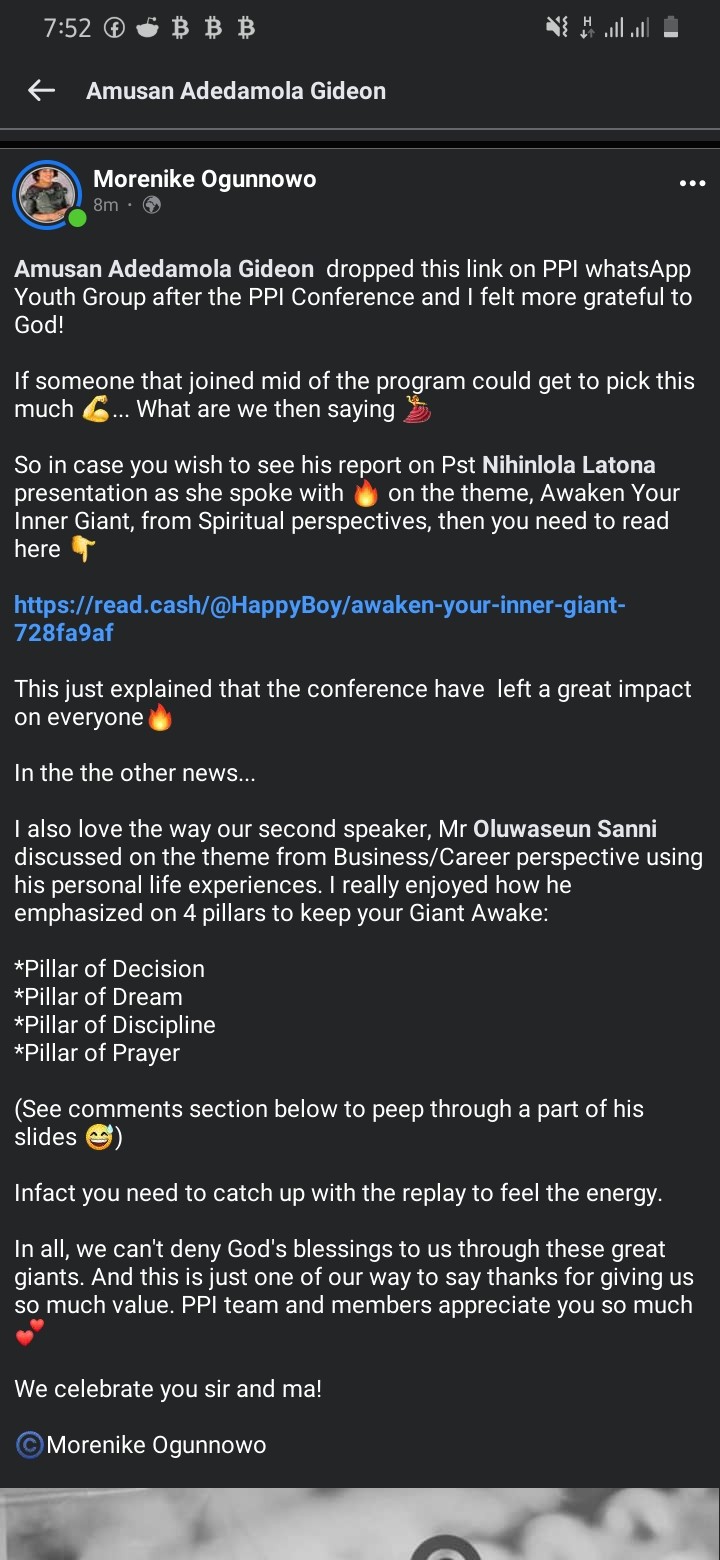Open tagged profile Nihinlola Latona
Viewport: 720px width, 1560px height.
click(569, 465)
